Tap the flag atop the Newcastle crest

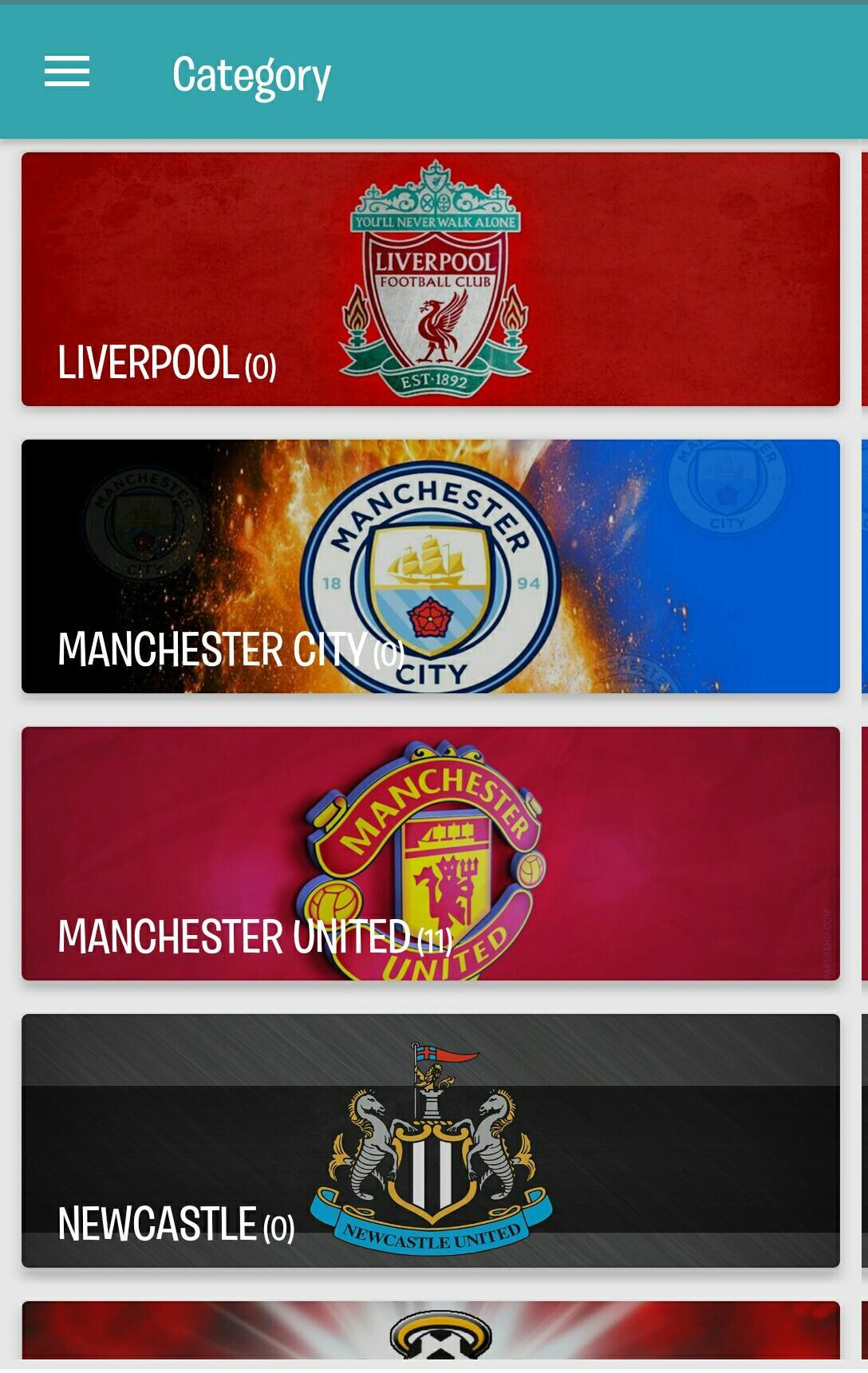(x=443, y=1055)
